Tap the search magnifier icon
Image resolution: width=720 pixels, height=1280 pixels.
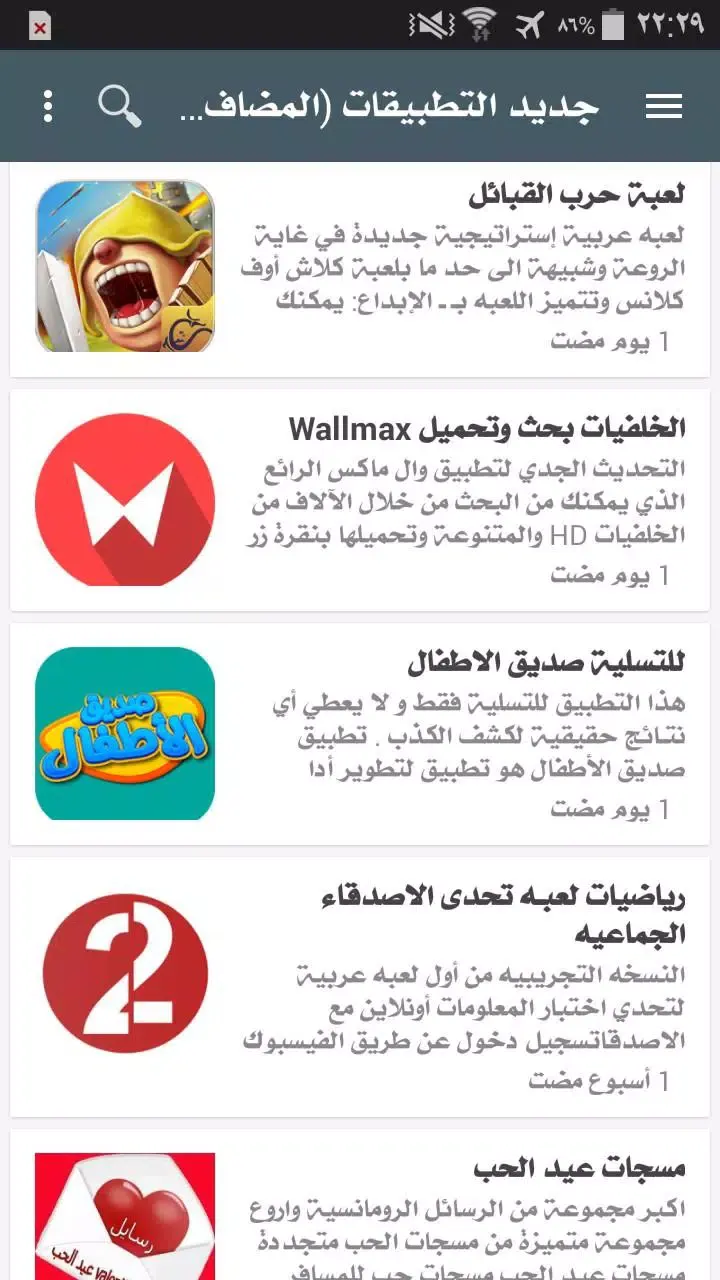tap(120, 106)
